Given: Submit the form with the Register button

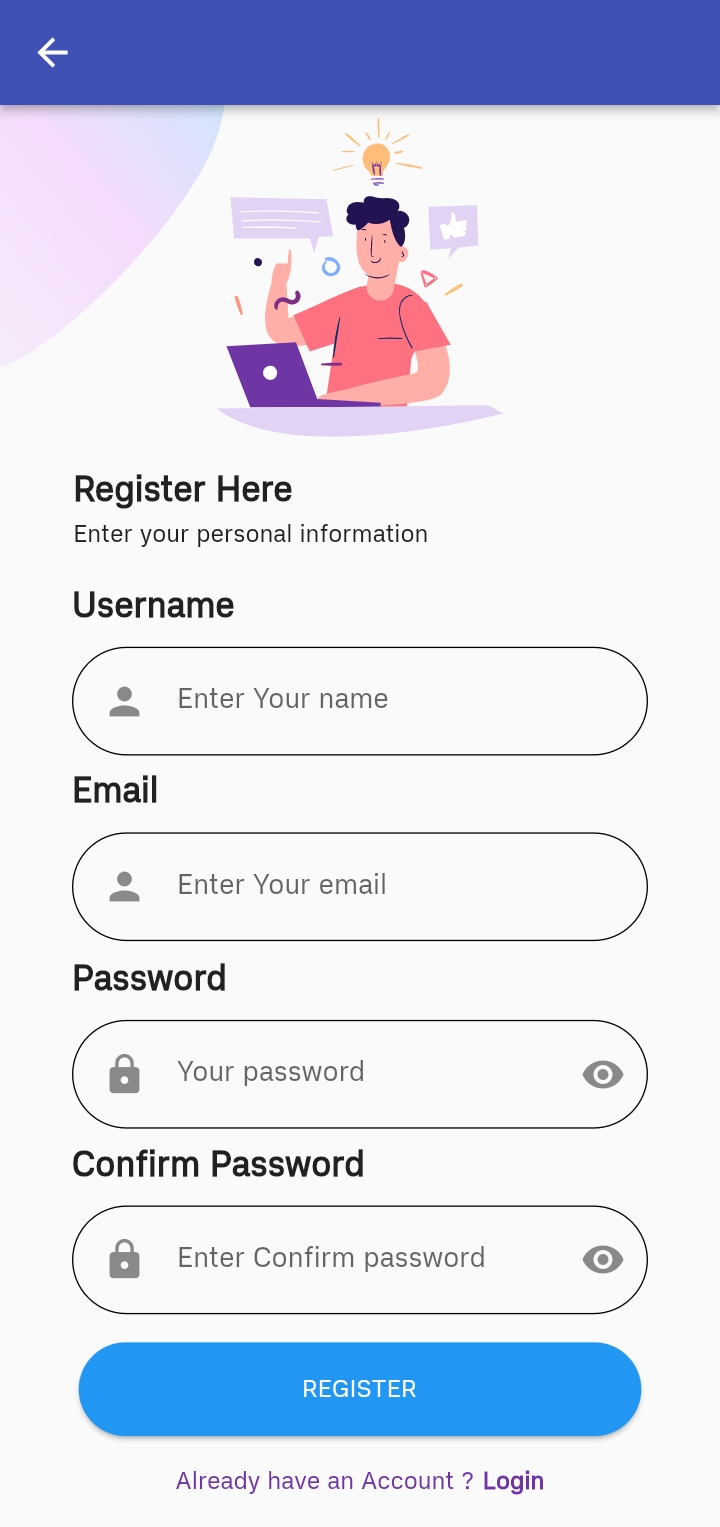Looking at the screenshot, I should (360, 1389).
